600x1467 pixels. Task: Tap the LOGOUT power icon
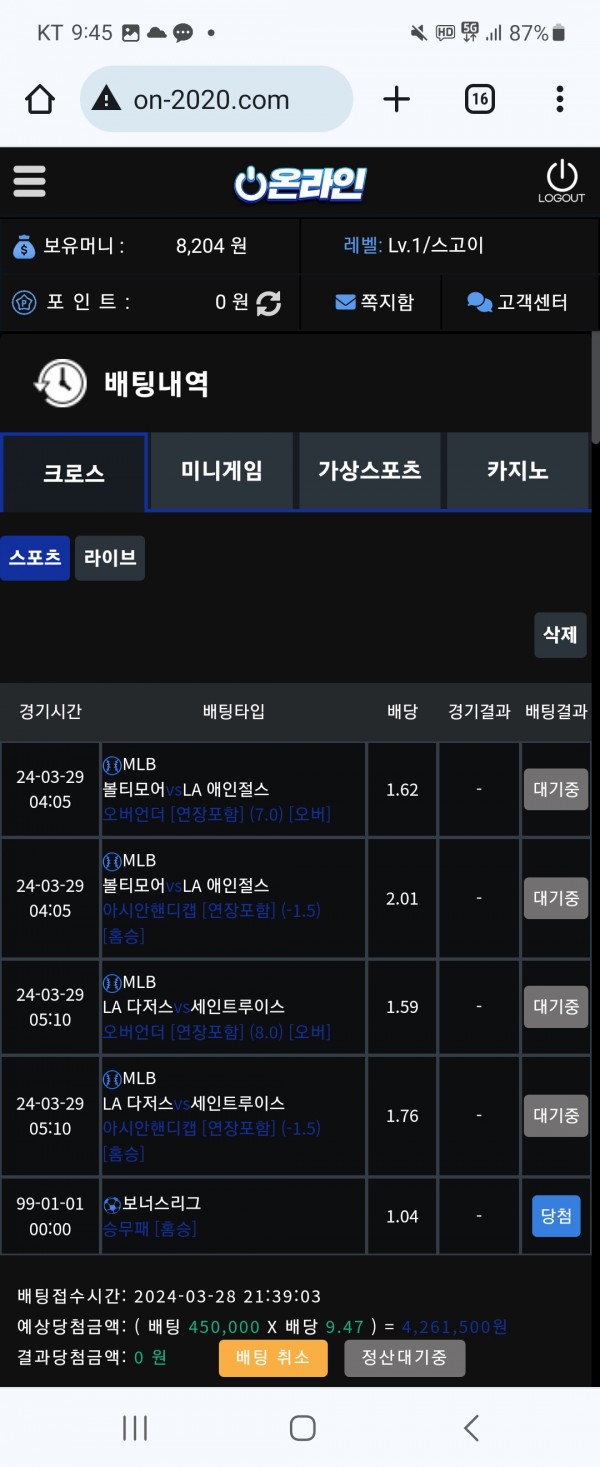pyautogui.click(x=561, y=181)
